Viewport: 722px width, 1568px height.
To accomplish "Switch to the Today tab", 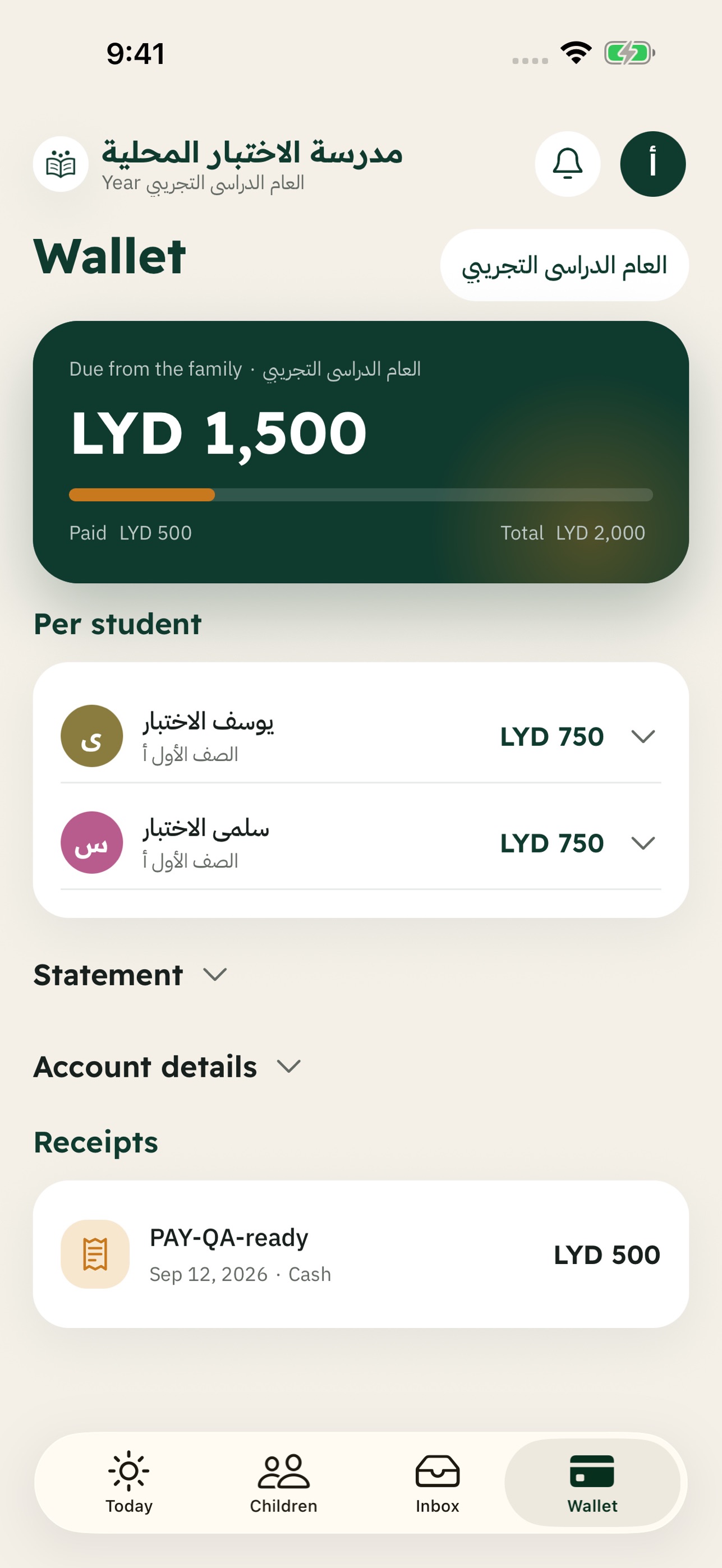I will click(129, 1482).
